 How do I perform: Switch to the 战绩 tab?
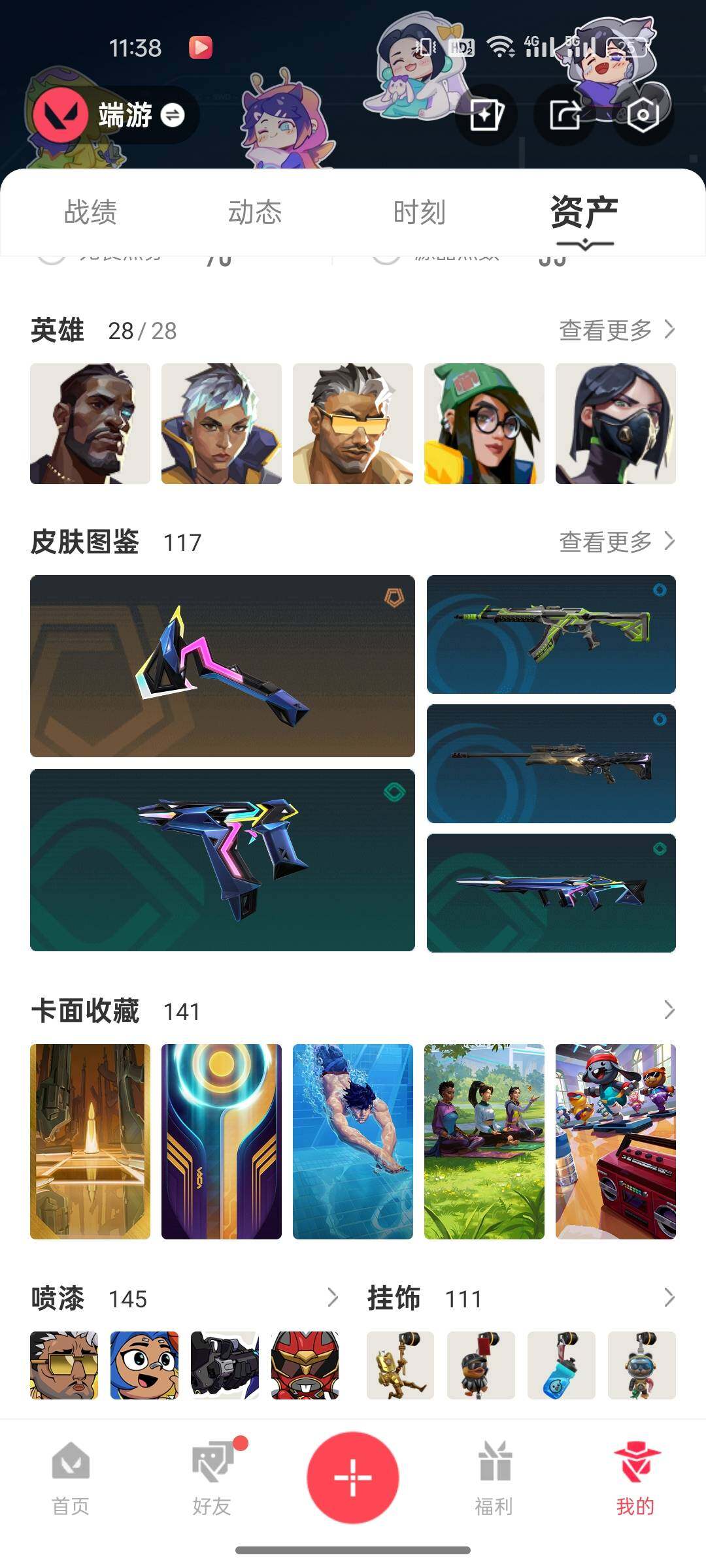90,212
